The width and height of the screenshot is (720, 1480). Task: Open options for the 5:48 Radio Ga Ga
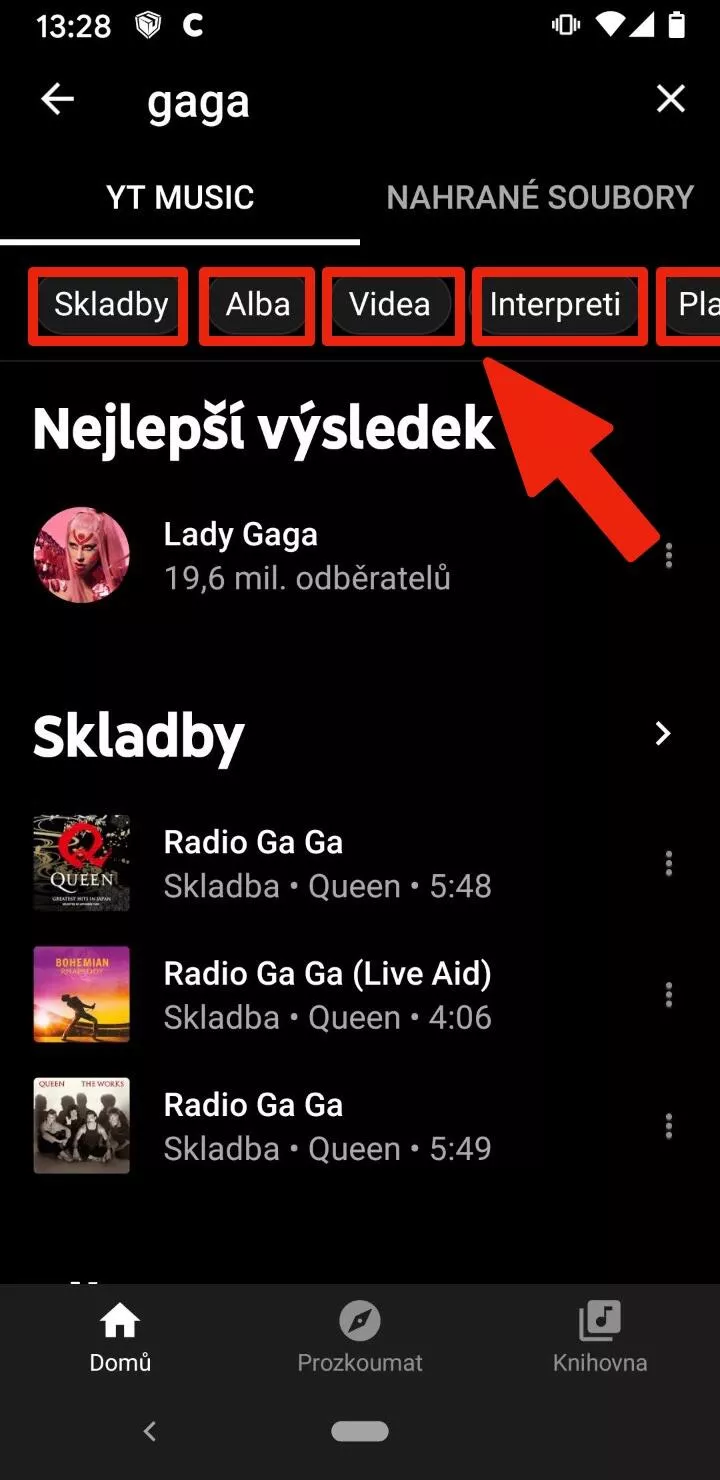pos(669,863)
